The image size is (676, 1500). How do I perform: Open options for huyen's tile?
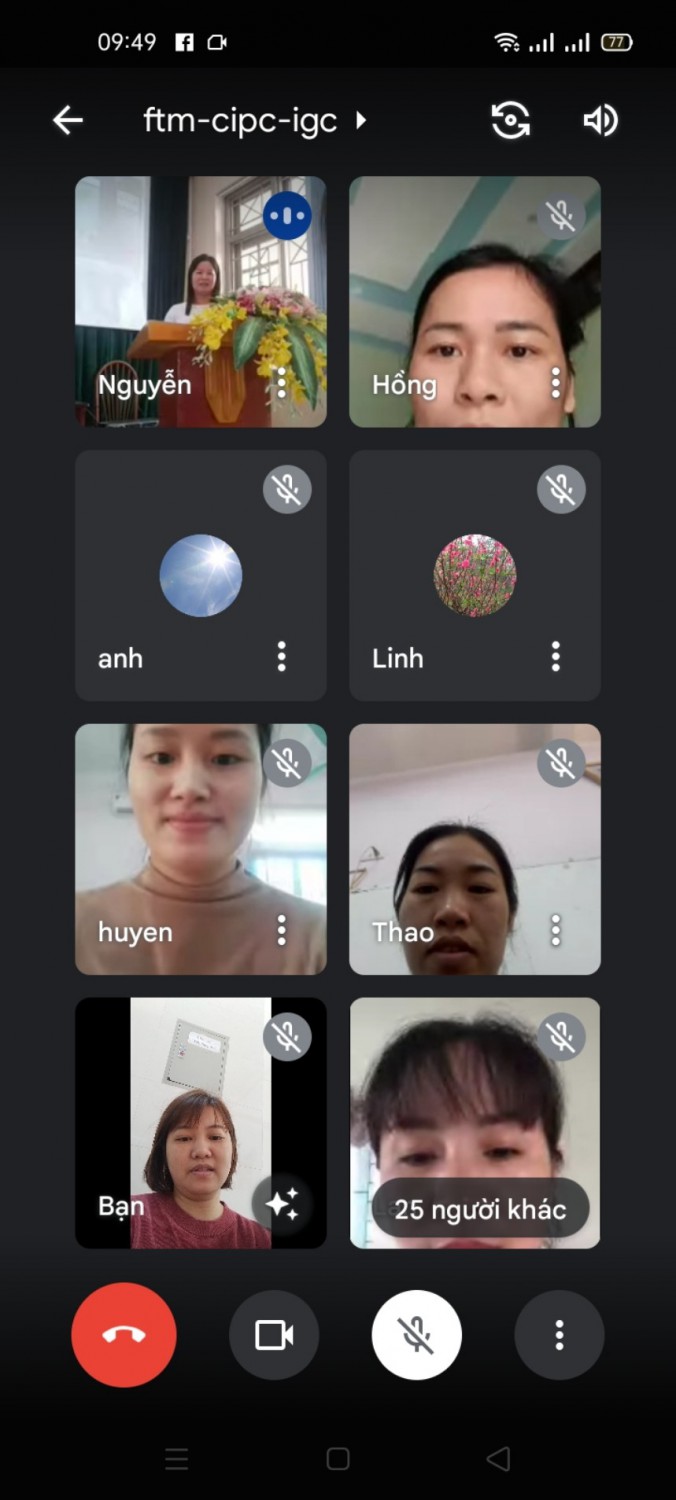(x=282, y=930)
